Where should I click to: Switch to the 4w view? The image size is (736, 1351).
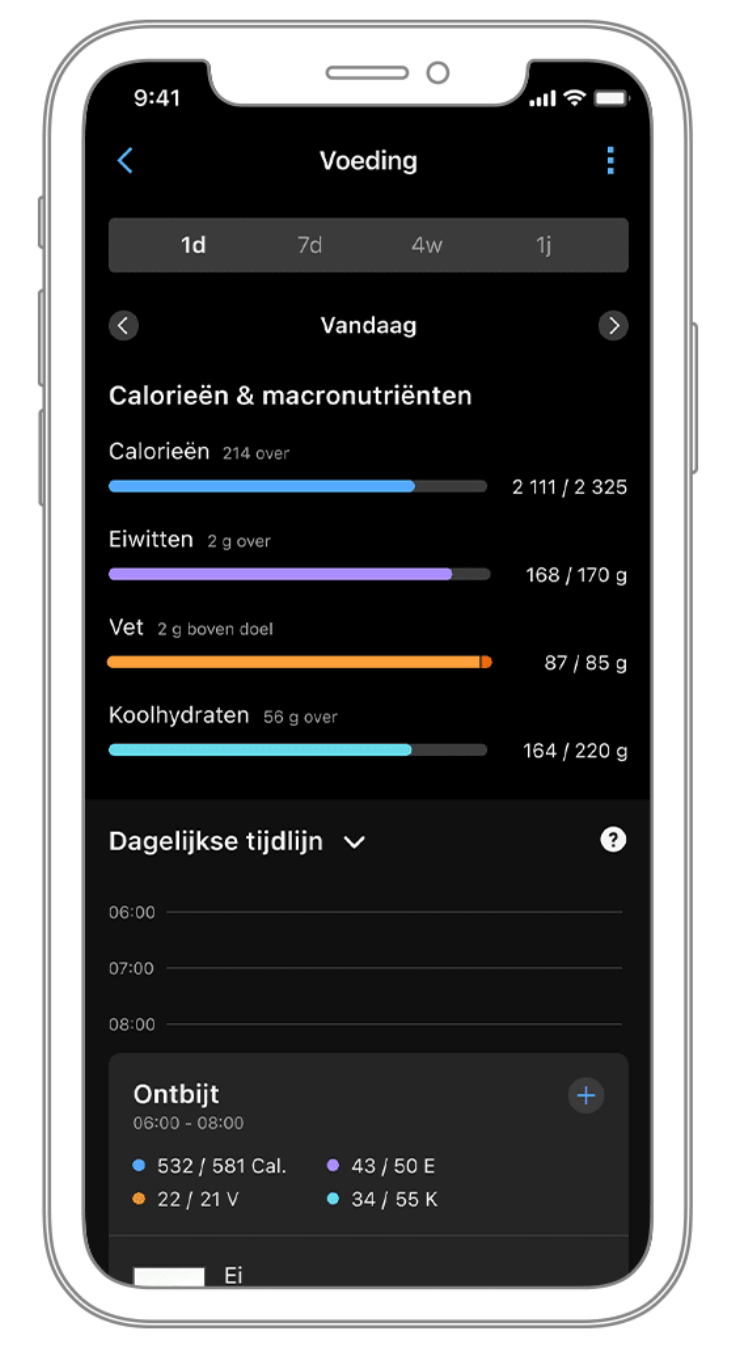[x=427, y=245]
